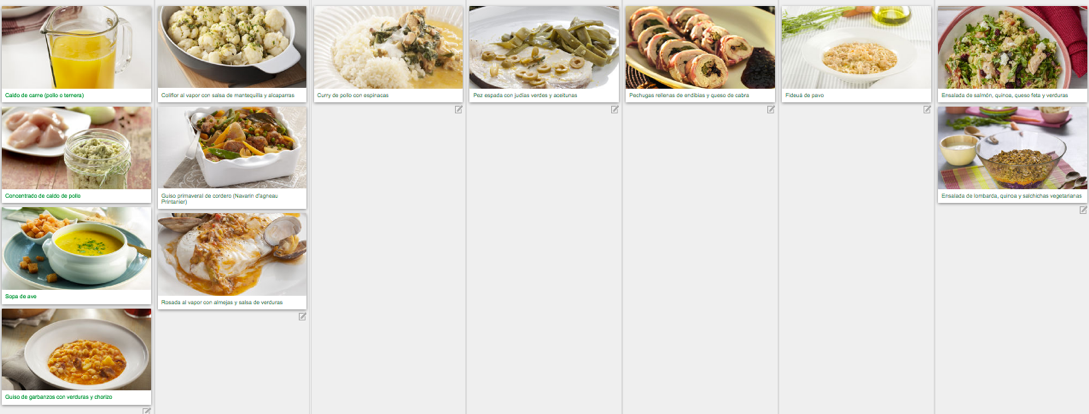Viewport: 1089px width, 414px height.
Task: Edit the column under Ensalada de lombarda
Action: pos(1083,210)
